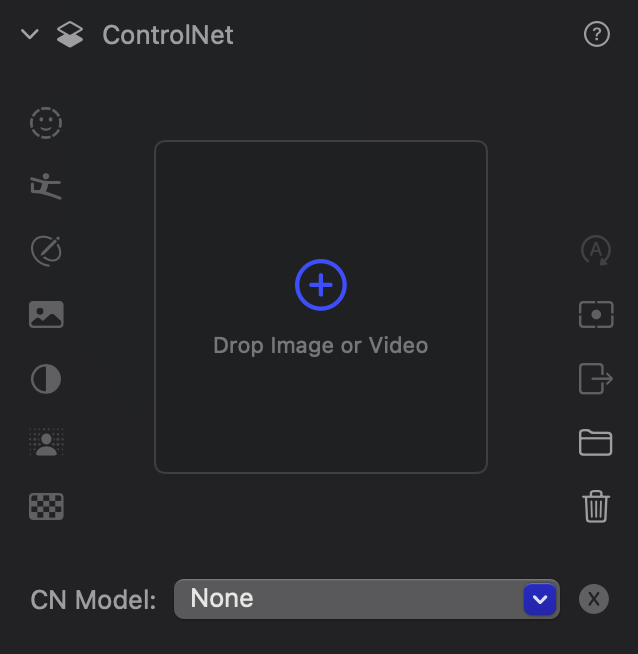Select the half-circle contrast icon
The height and width of the screenshot is (654, 638).
click(x=46, y=379)
